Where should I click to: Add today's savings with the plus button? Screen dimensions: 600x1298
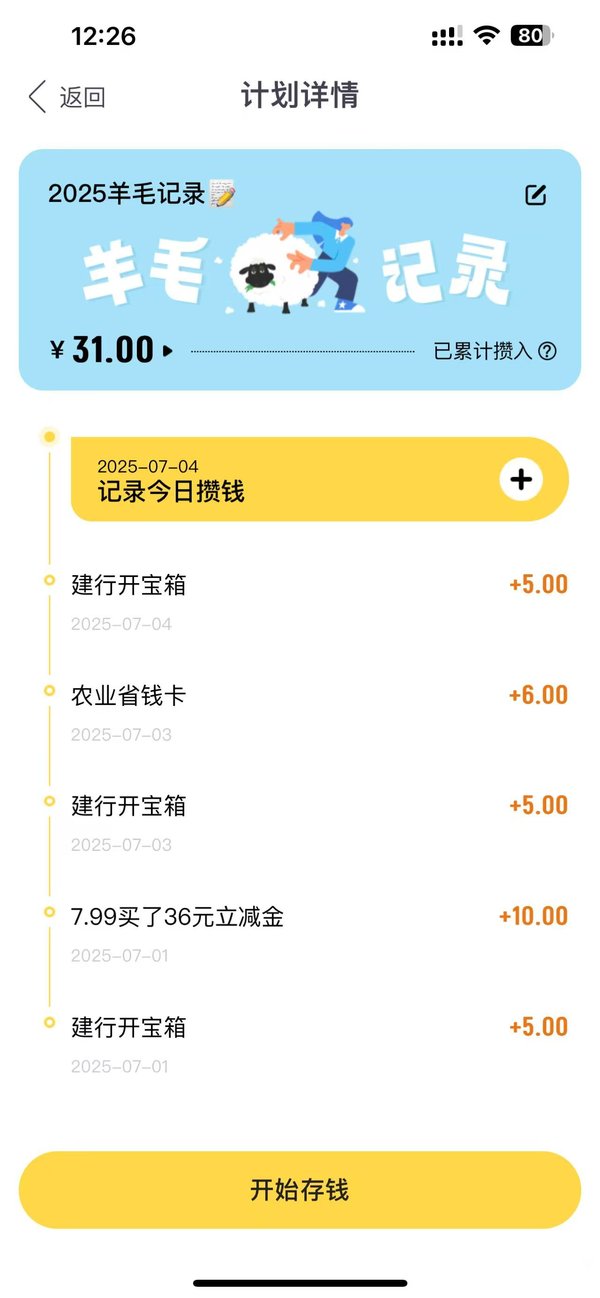(520, 480)
